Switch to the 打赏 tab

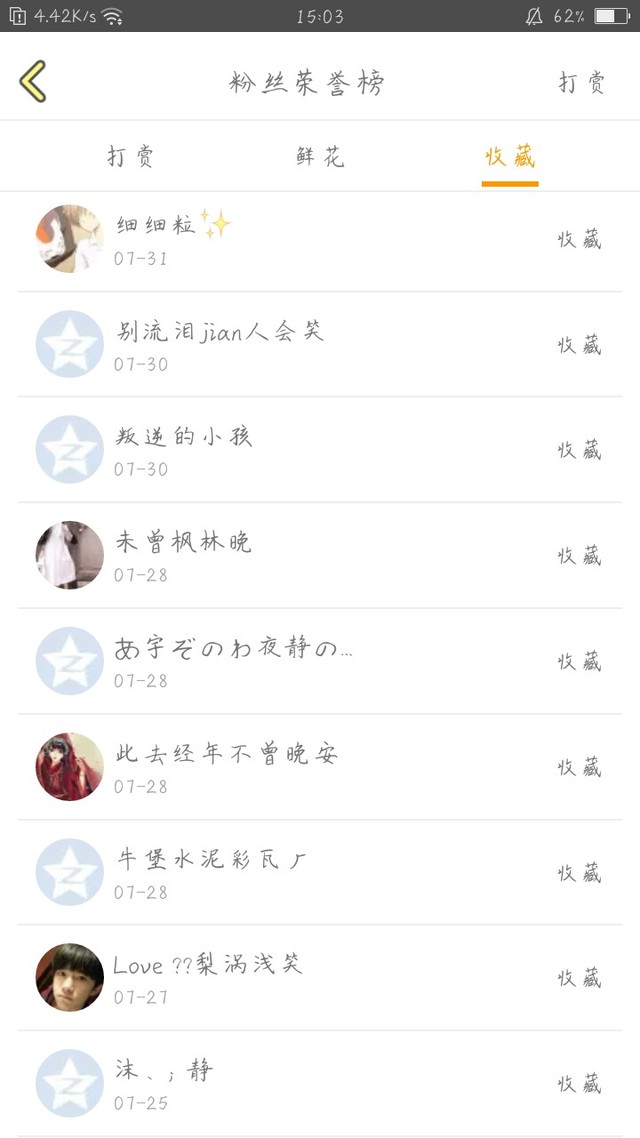[x=131, y=157]
